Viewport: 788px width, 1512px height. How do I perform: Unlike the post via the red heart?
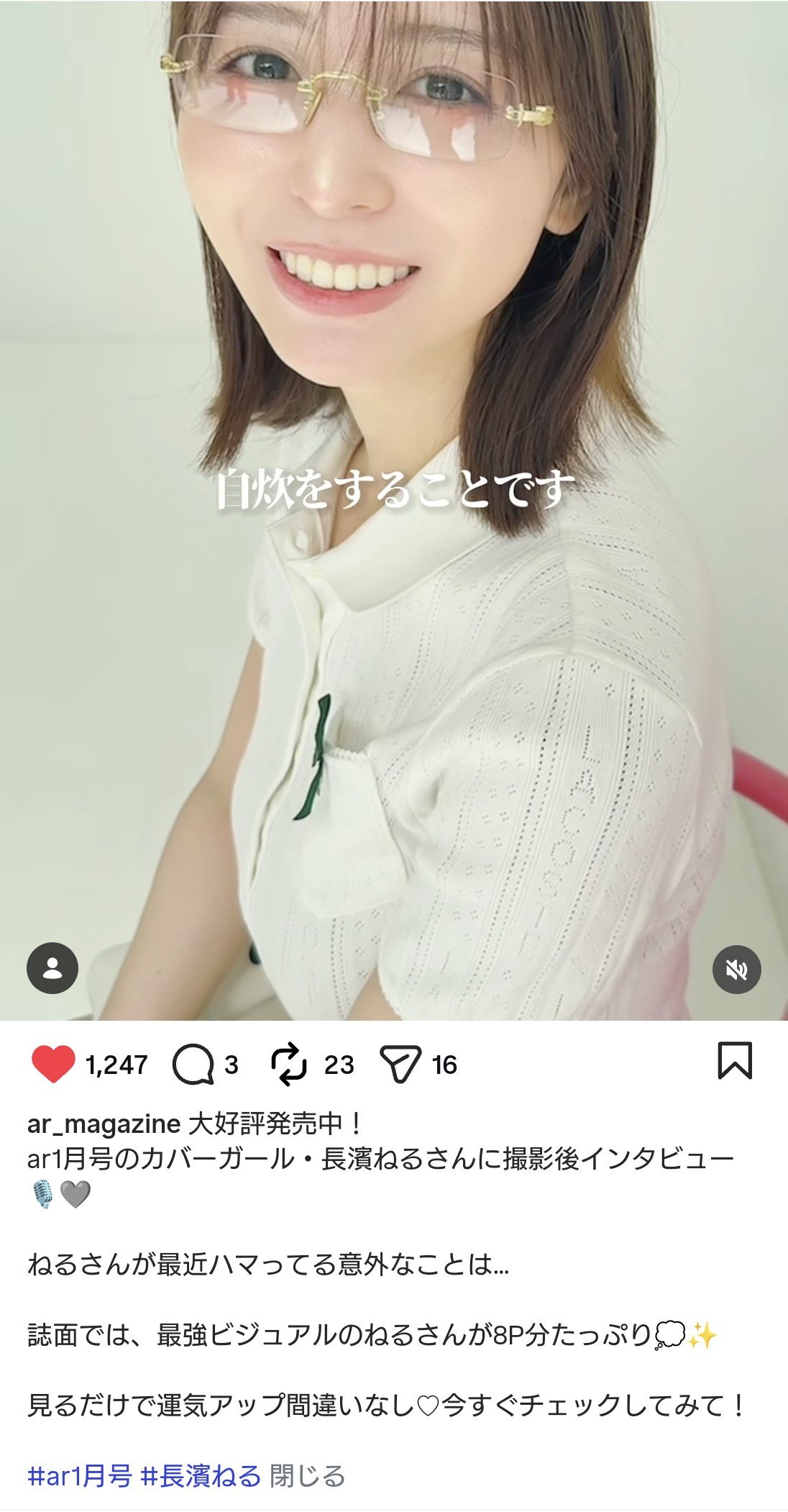click(53, 1064)
